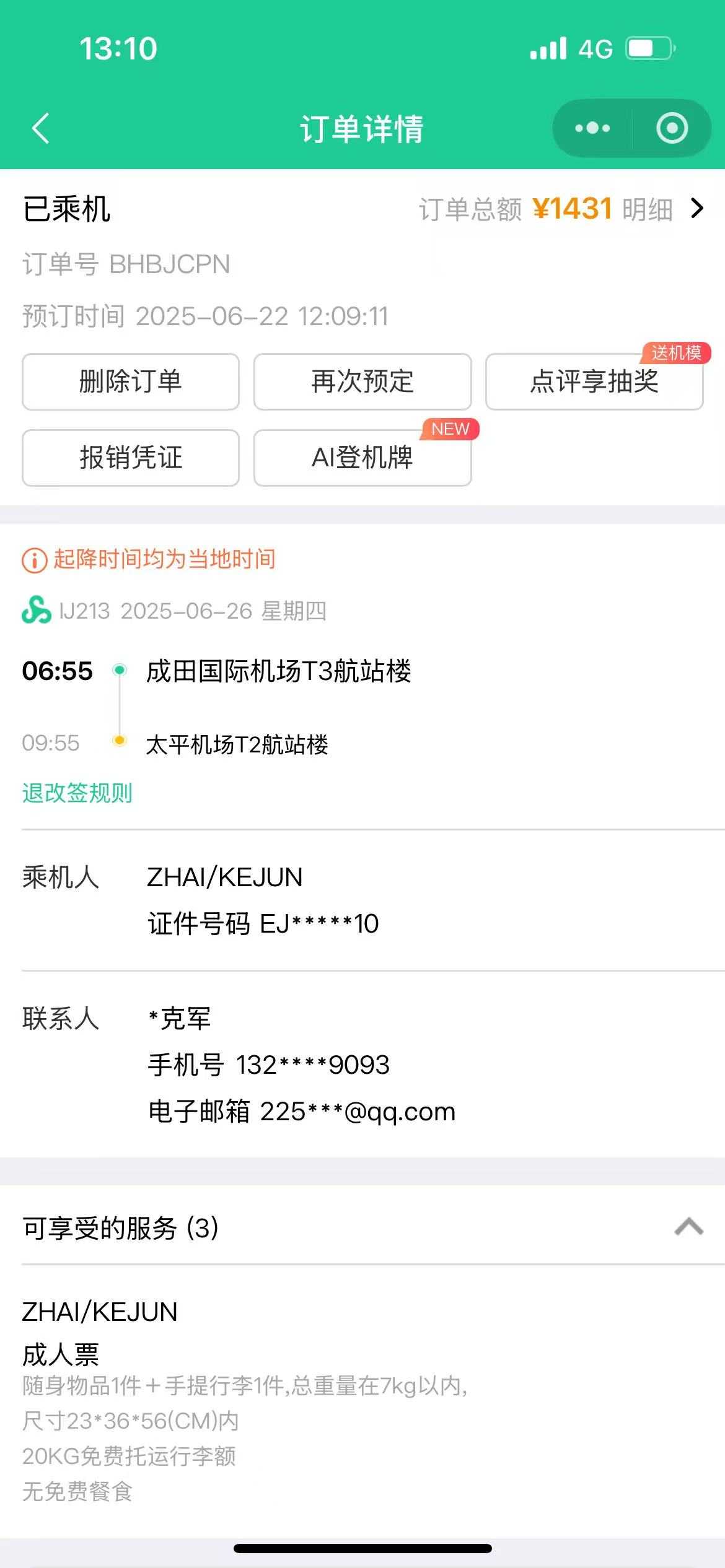
Task: Close the mini program with circle icon
Action: pyautogui.click(x=672, y=128)
